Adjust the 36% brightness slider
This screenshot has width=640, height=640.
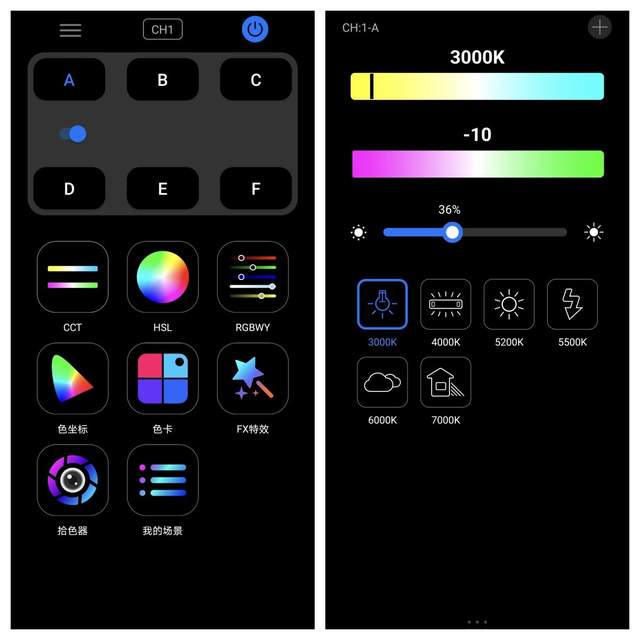tap(453, 233)
